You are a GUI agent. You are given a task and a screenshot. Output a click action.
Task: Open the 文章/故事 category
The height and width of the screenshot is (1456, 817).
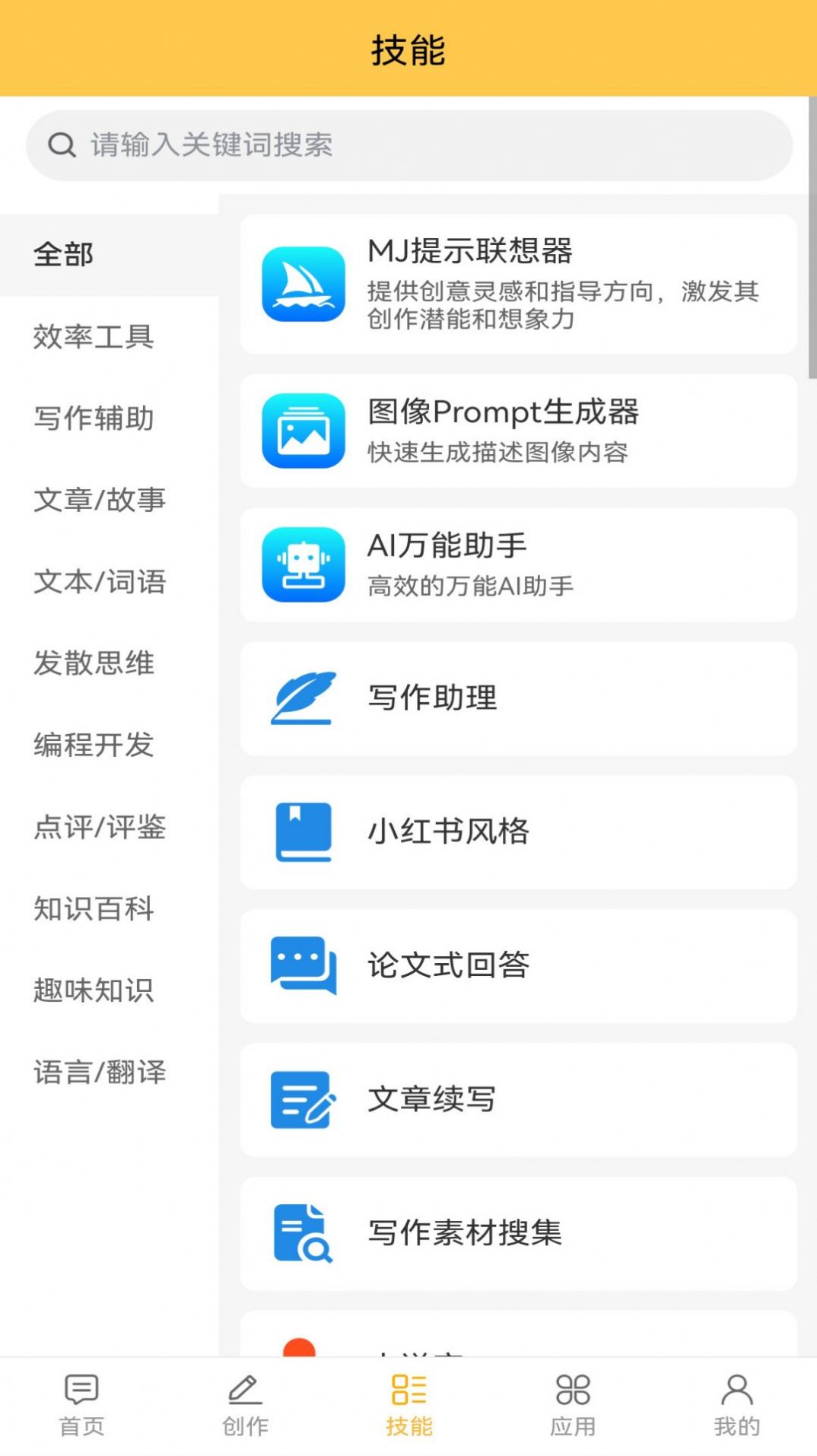click(99, 500)
